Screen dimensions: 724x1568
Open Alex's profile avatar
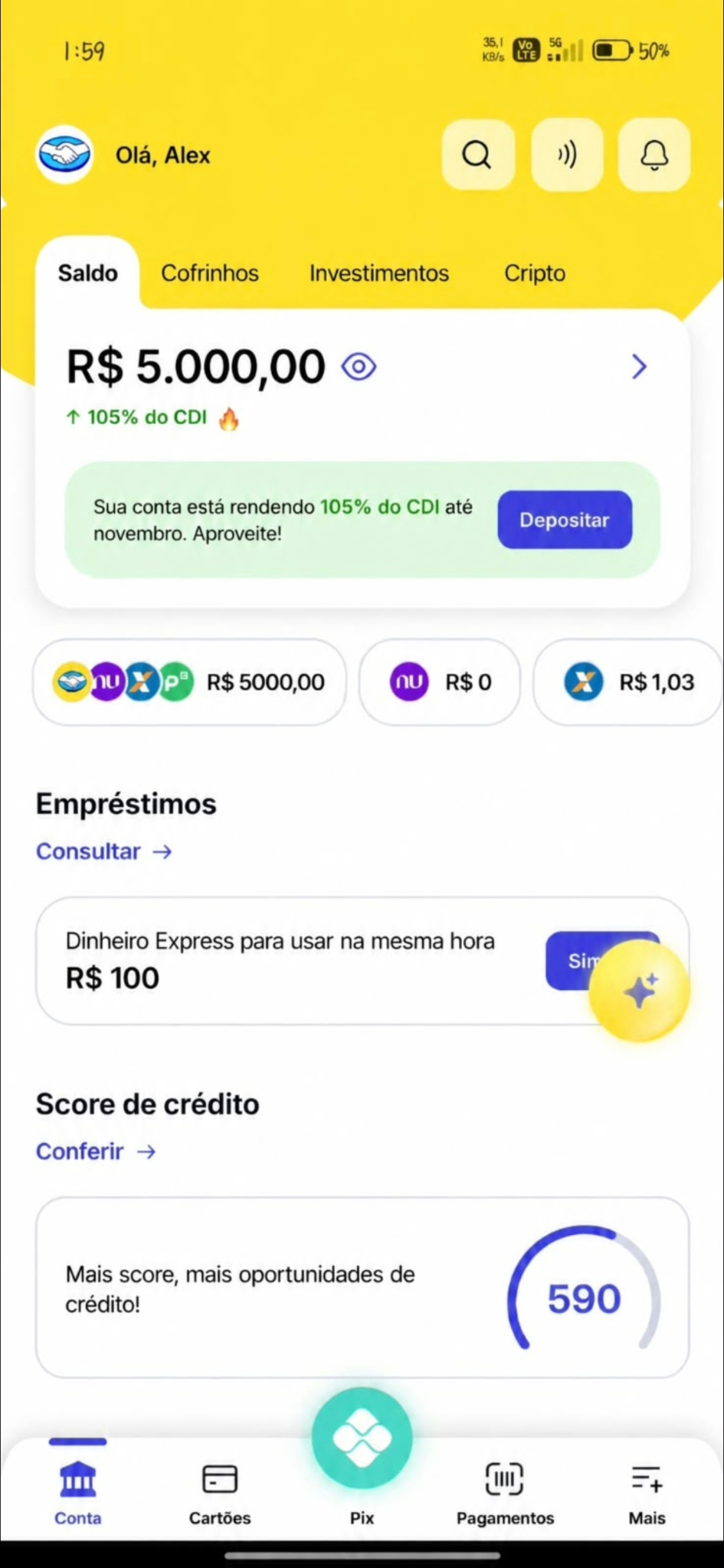click(x=64, y=155)
